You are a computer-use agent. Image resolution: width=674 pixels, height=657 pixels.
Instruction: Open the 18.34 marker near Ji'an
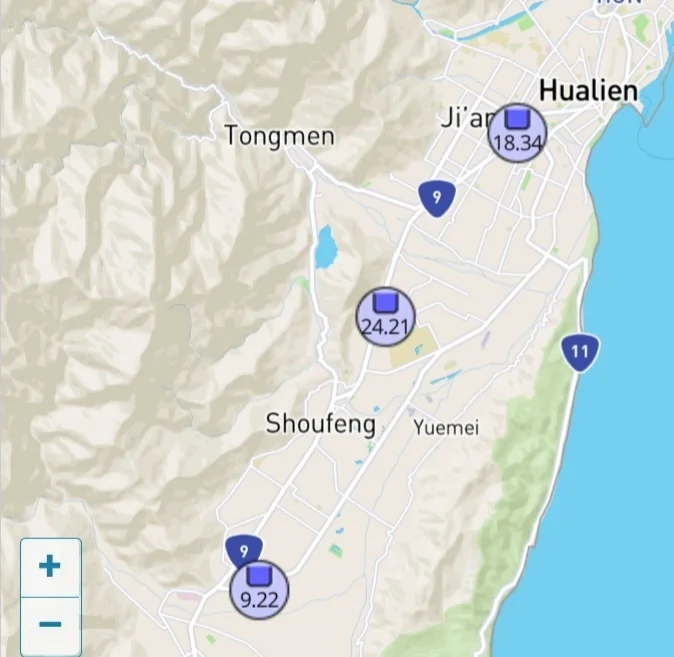517,133
